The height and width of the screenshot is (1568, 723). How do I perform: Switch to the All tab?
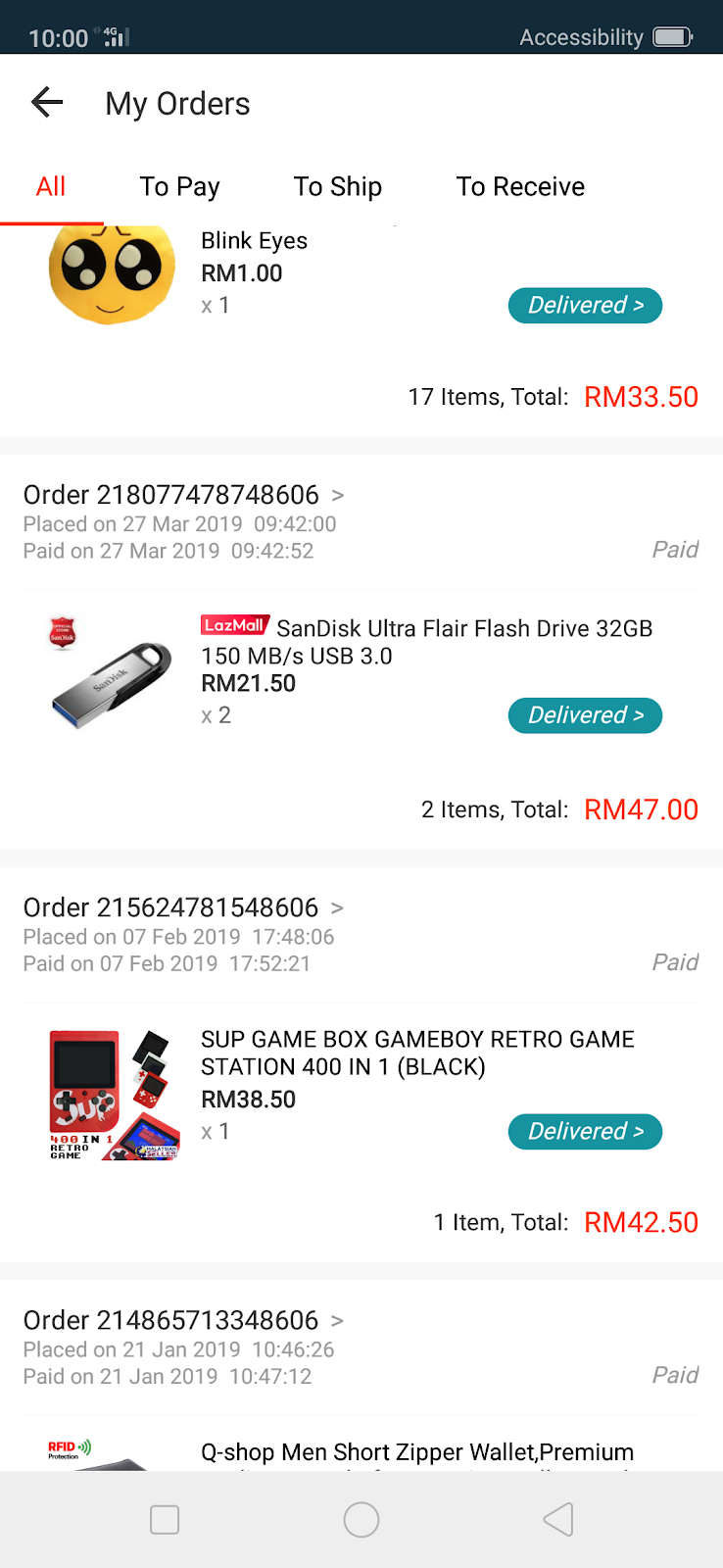click(51, 187)
